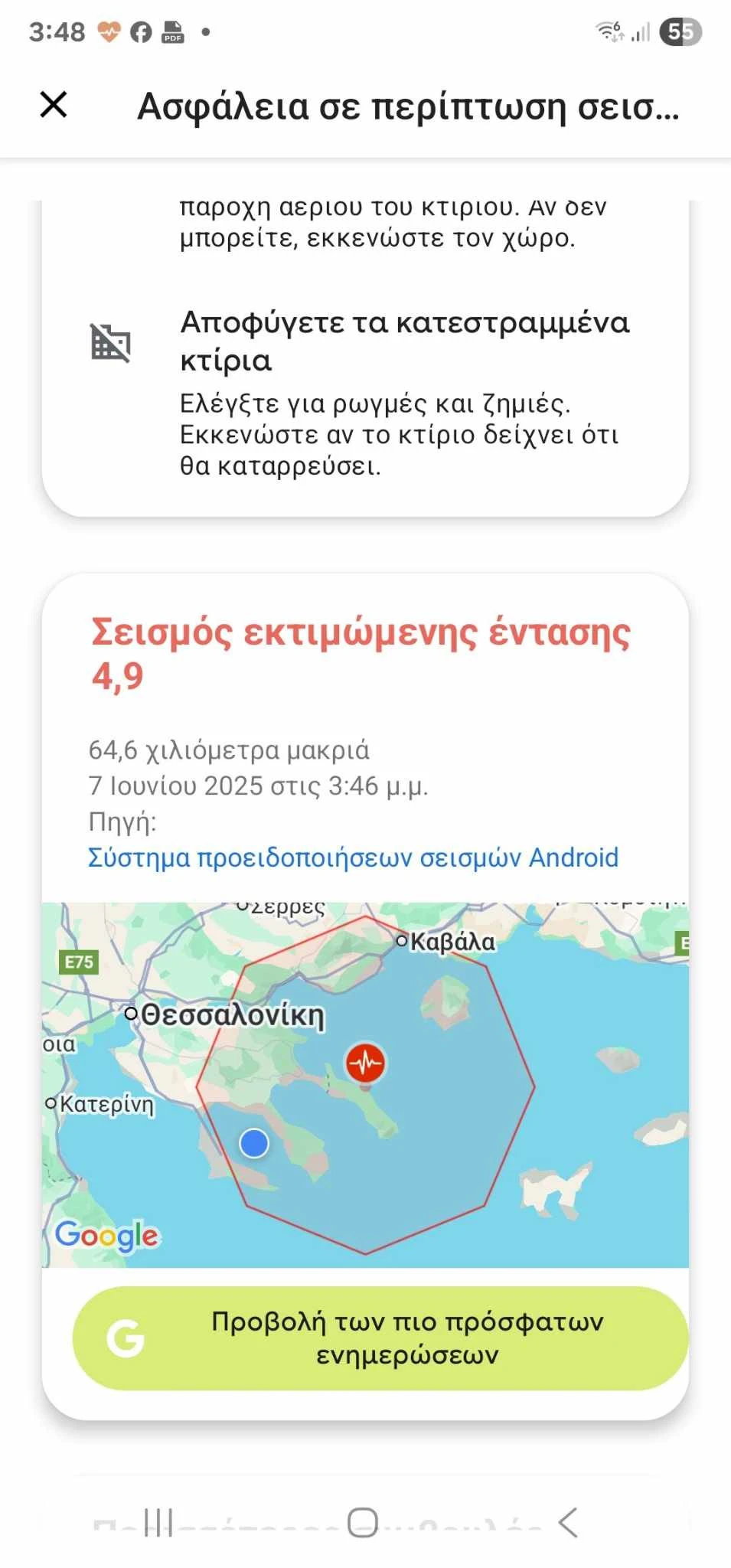This screenshot has width=731, height=1568.
Task: Tap the red epicenter marker on the map
Action: point(365,1063)
